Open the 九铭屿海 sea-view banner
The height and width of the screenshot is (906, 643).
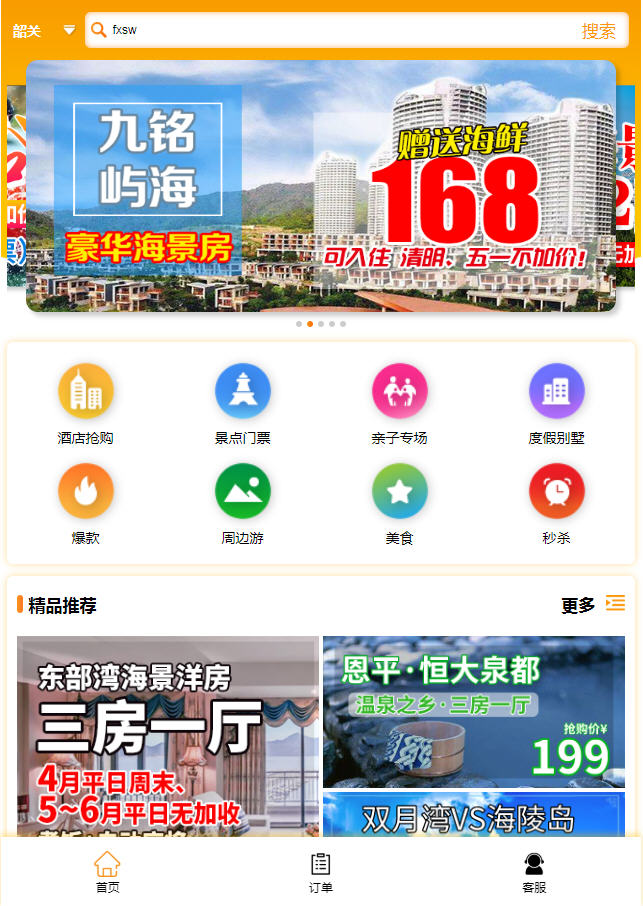click(x=321, y=187)
